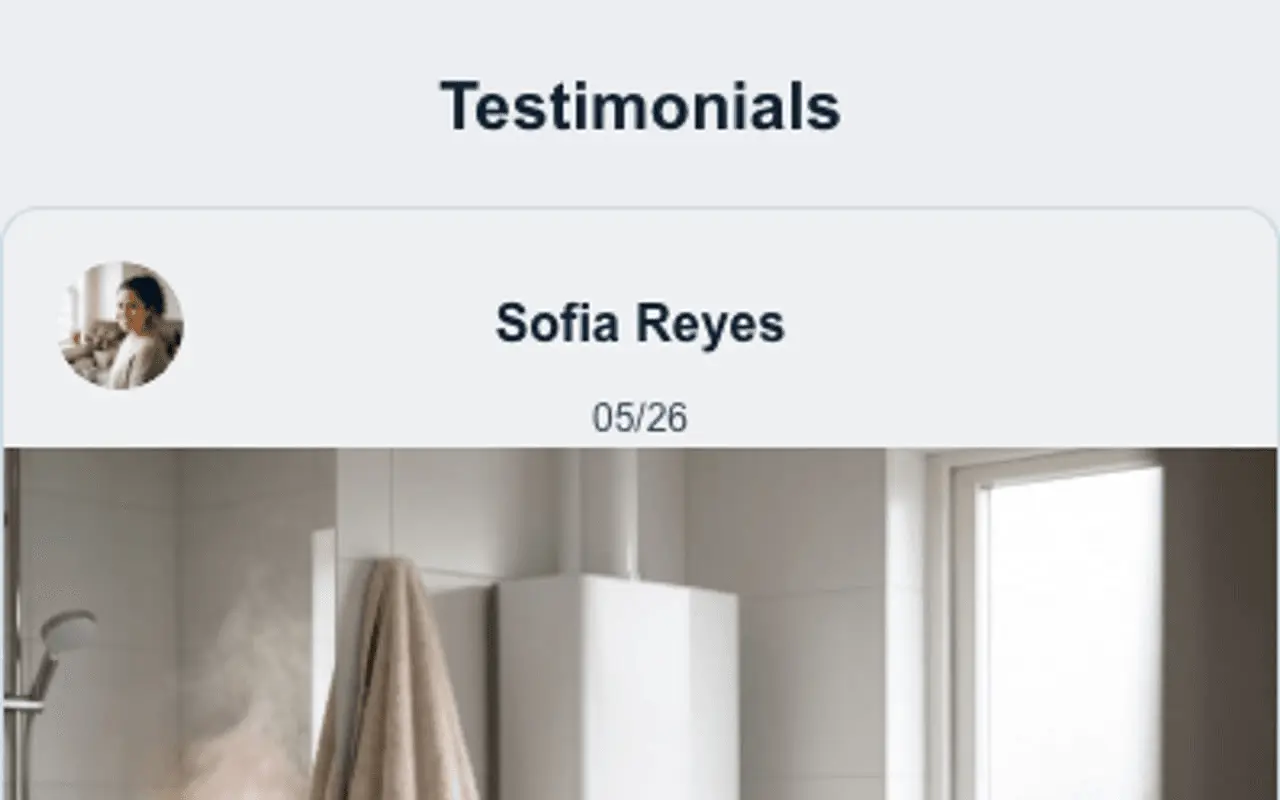Tap Sofia Reyes's profile avatar

click(x=121, y=325)
